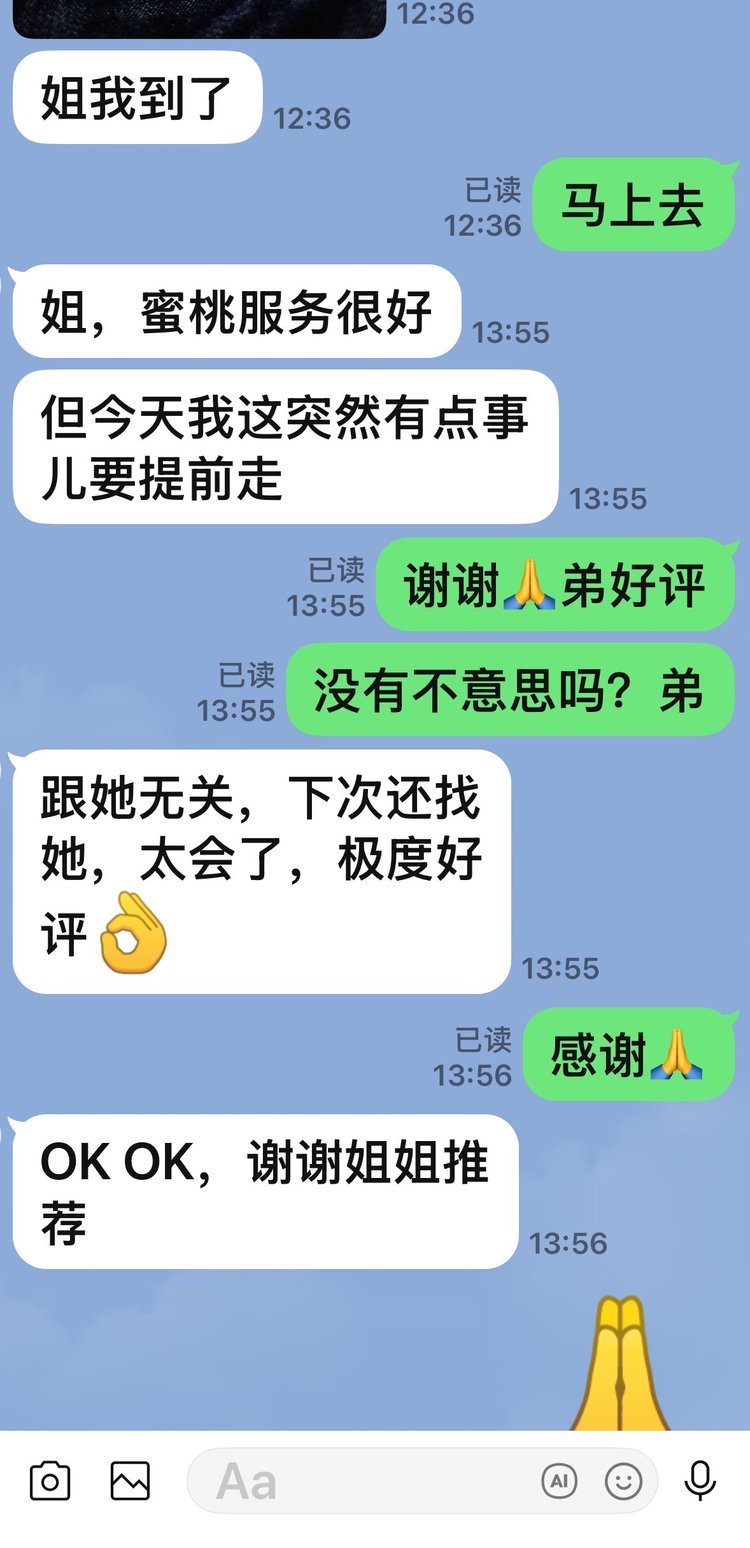Tap the AI assistant icon in the message field
The height and width of the screenshot is (1548, 750).
point(560,1481)
